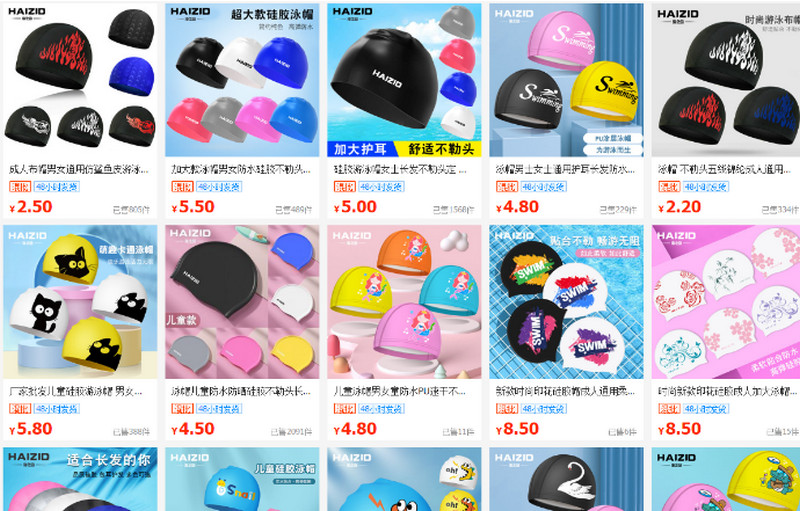Open the ¥5.50 extra-large silicone swim cap product

(x=242, y=80)
